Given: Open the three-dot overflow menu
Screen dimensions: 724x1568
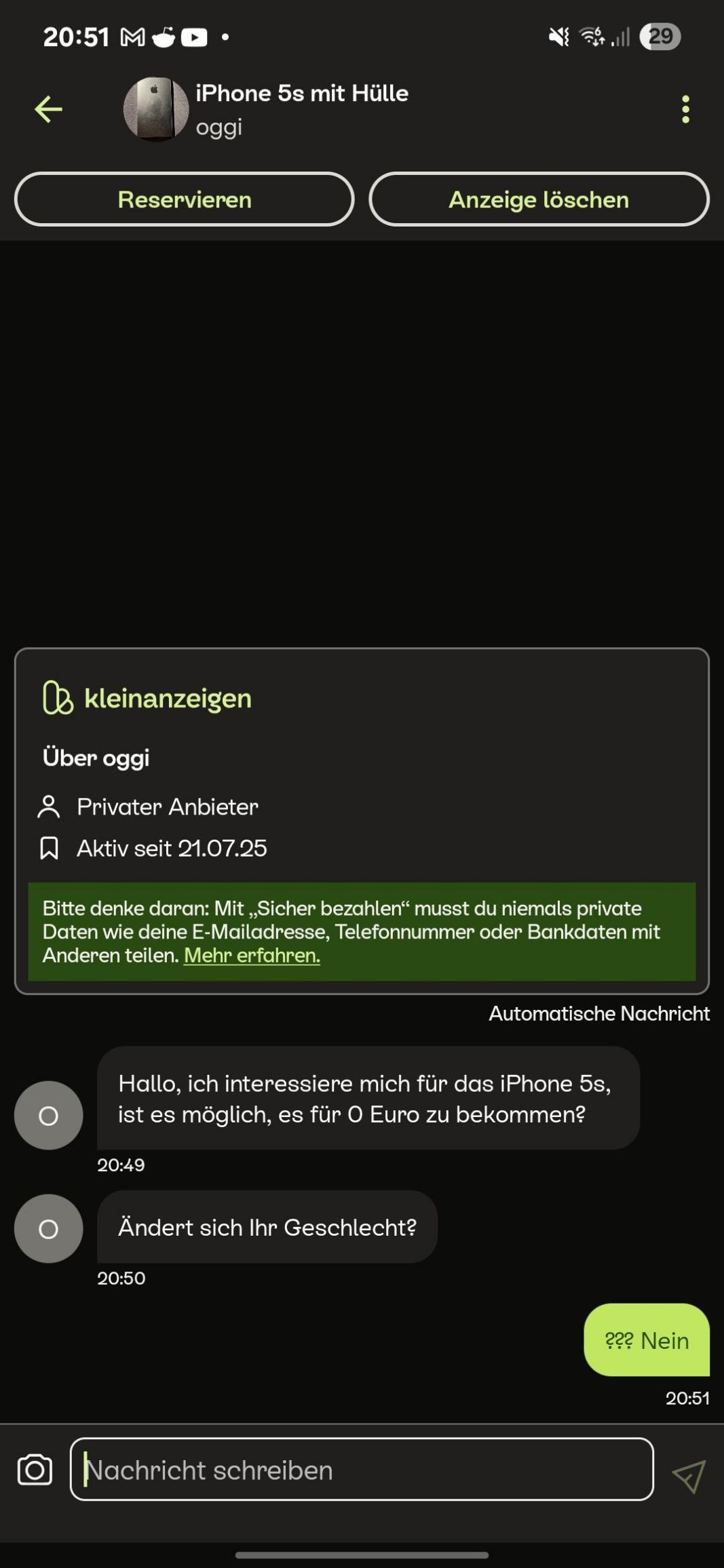Looking at the screenshot, I should [x=685, y=109].
